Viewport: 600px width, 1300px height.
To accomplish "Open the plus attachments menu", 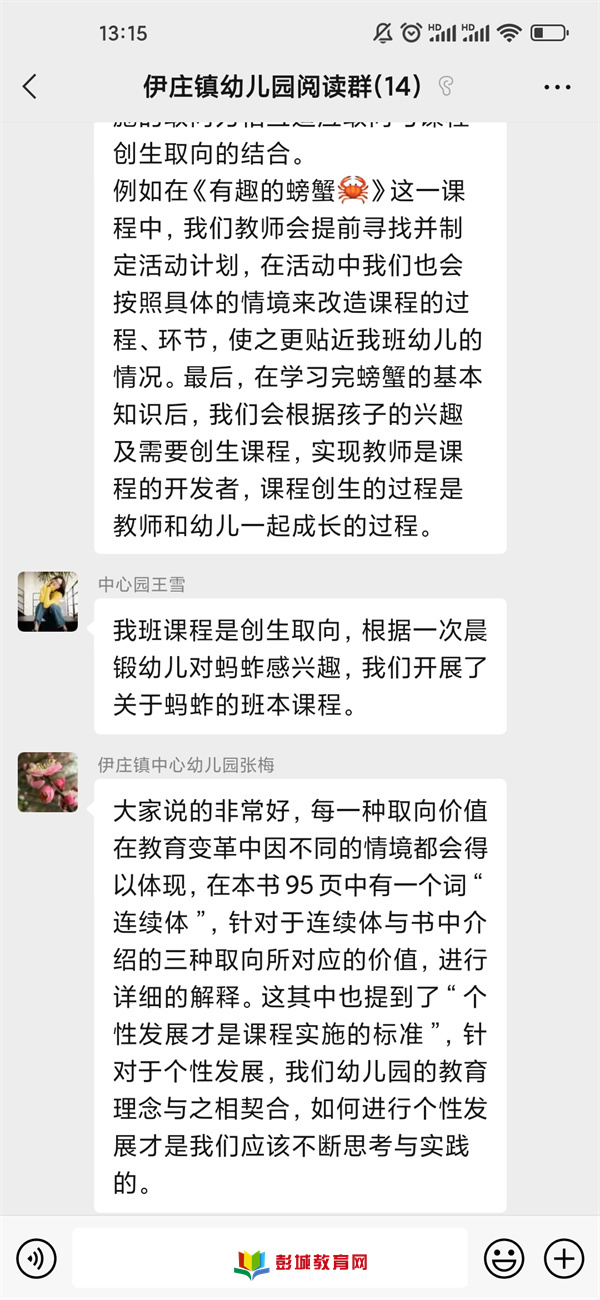I will [563, 1257].
